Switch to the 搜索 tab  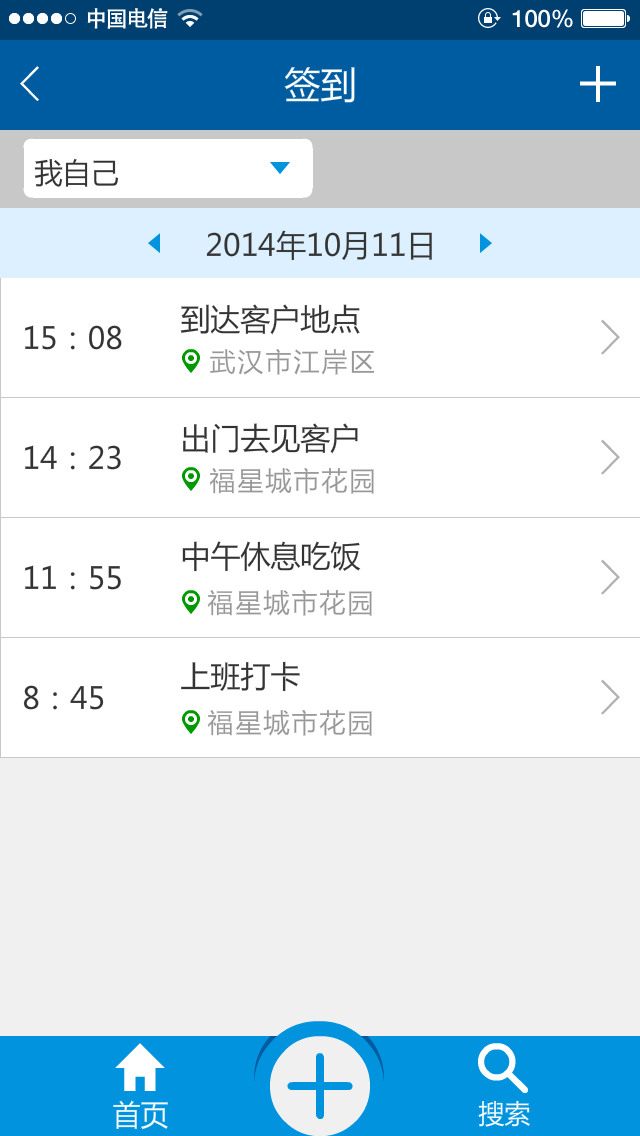pyautogui.click(x=503, y=1086)
